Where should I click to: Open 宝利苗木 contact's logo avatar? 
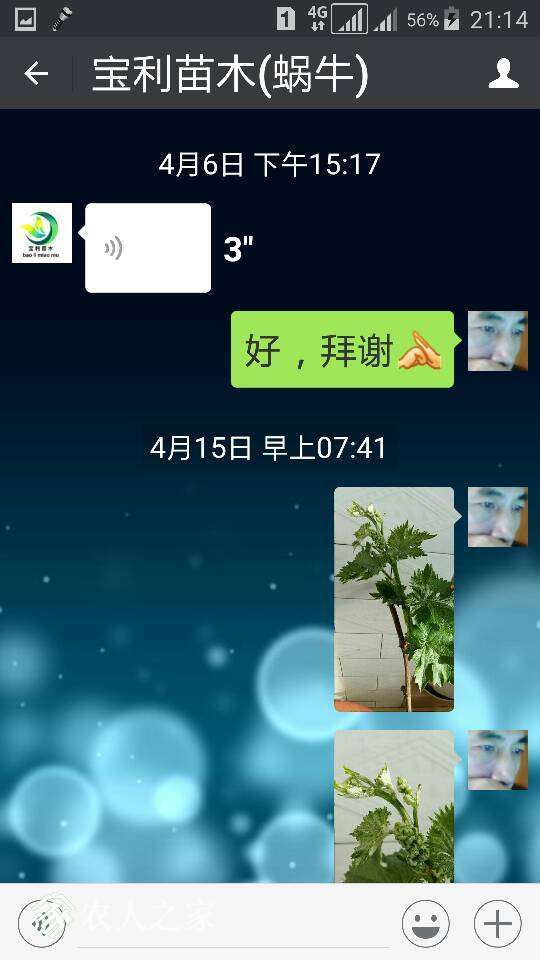tap(42, 233)
